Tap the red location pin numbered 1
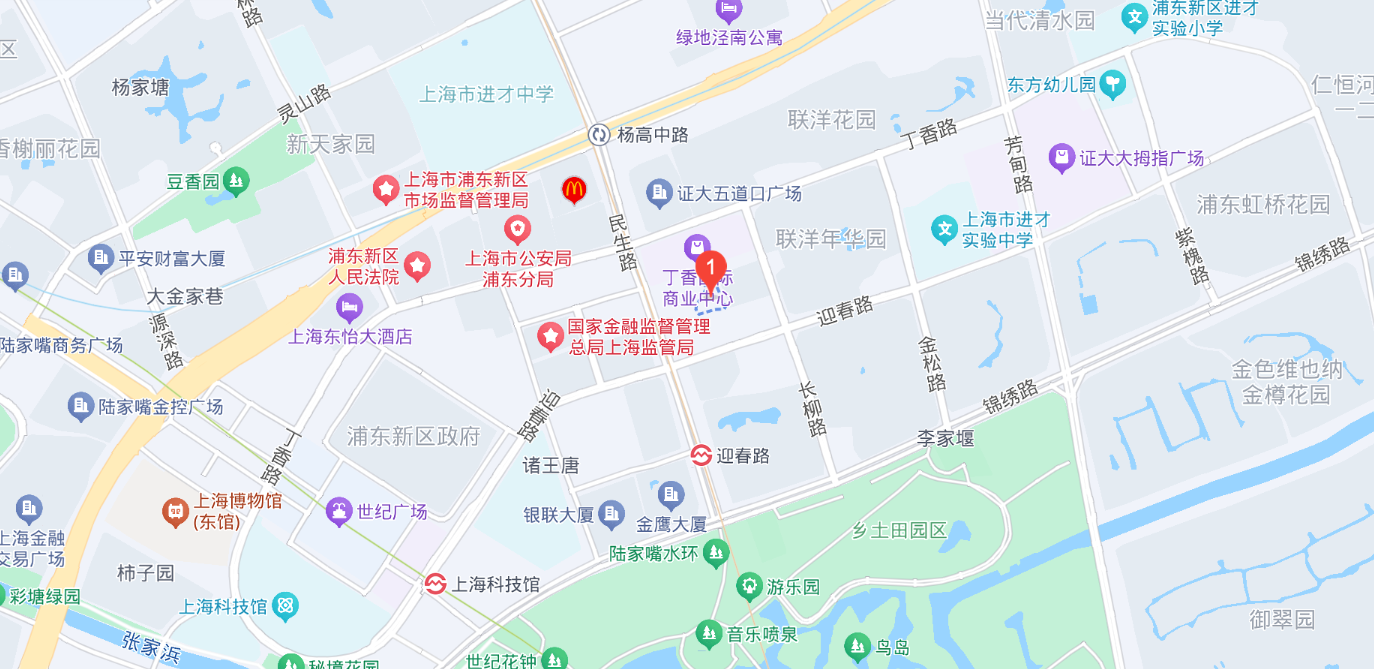The width and height of the screenshot is (1374, 669). click(x=709, y=269)
